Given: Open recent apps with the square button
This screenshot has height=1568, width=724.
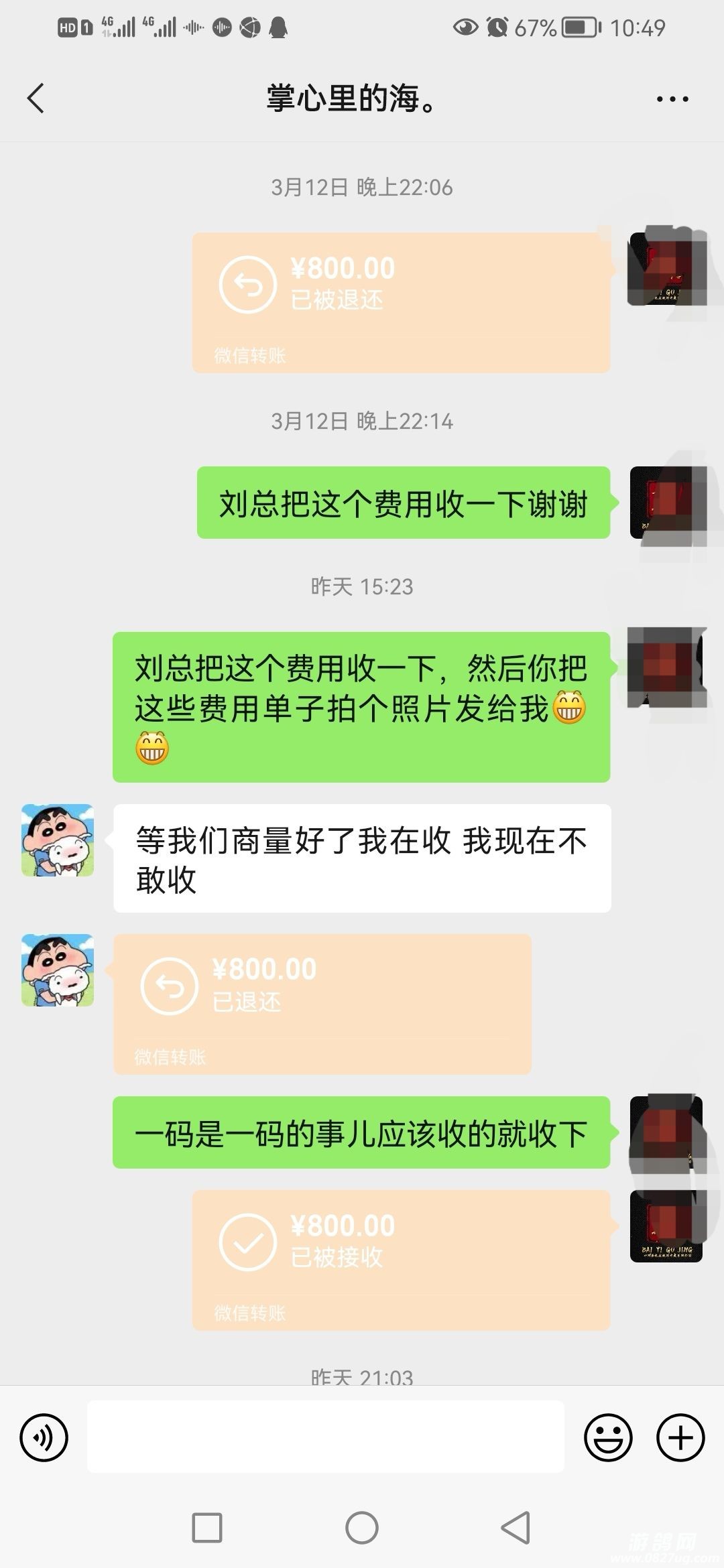Looking at the screenshot, I should pyautogui.click(x=207, y=1528).
